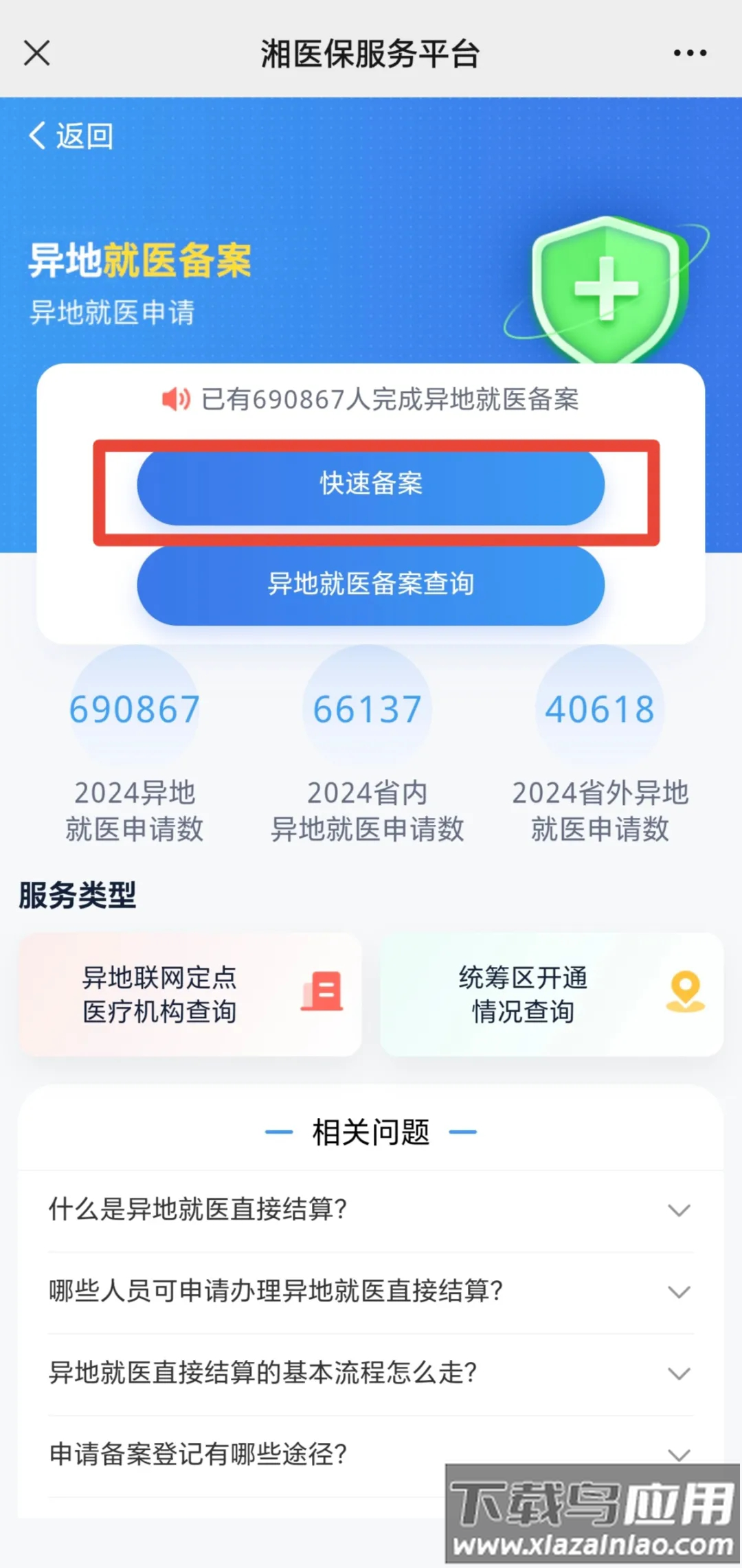Expand 什么是异地就医直接结算 question
This screenshot has width=742, height=1568.
[370, 1210]
